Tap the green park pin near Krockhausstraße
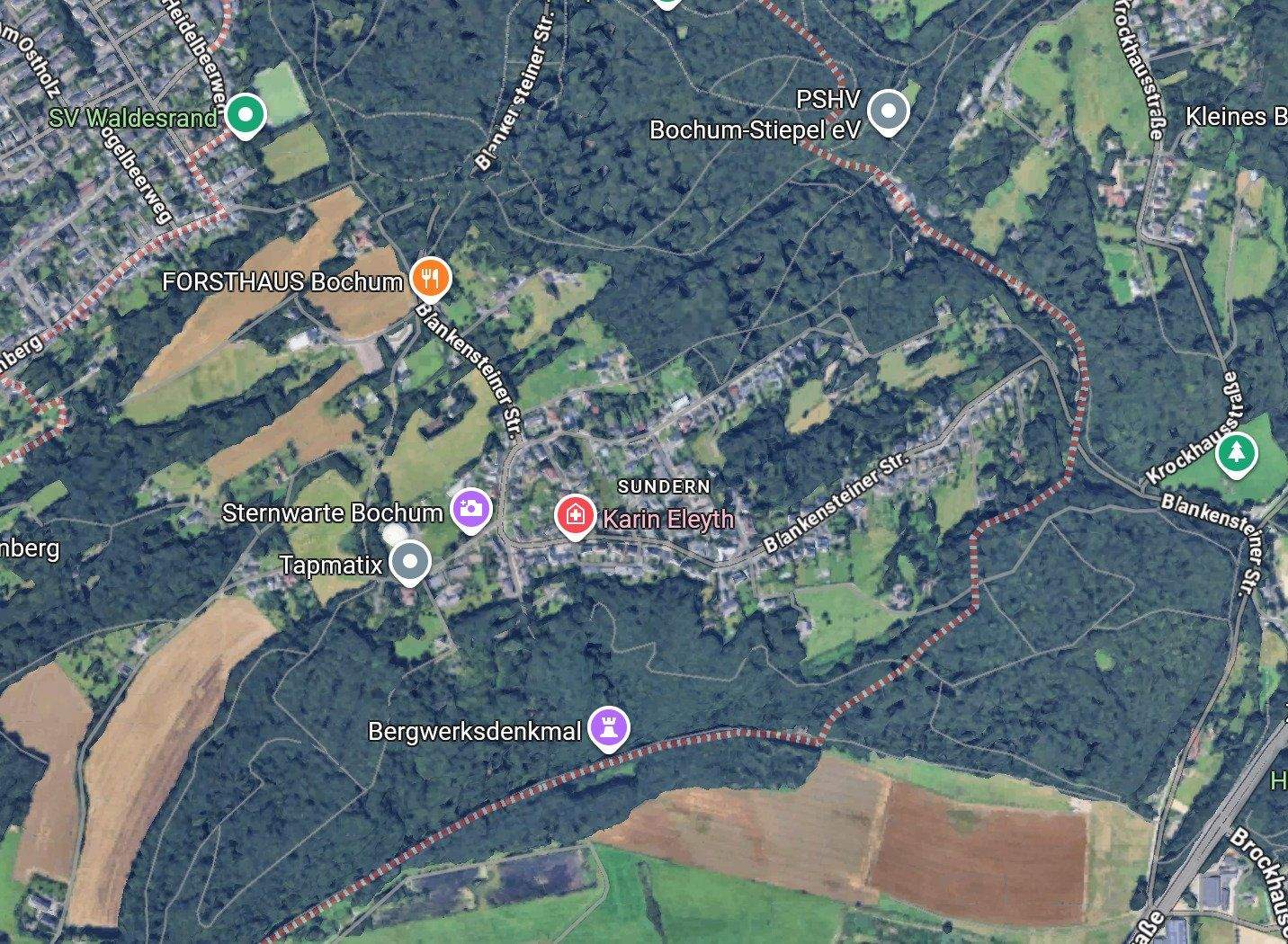This screenshot has width=1288, height=944. 1238,454
